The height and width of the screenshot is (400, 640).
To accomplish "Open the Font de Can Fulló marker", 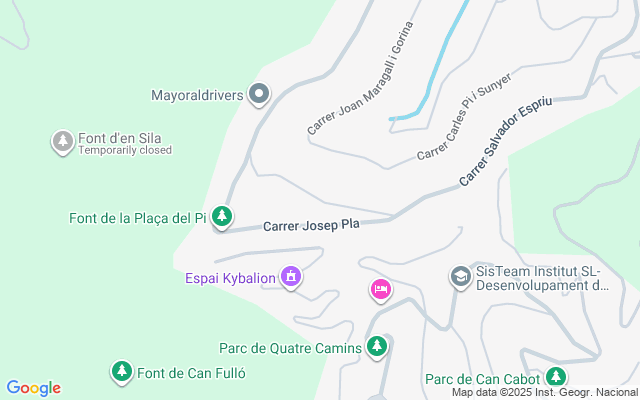I will coord(121,372).
